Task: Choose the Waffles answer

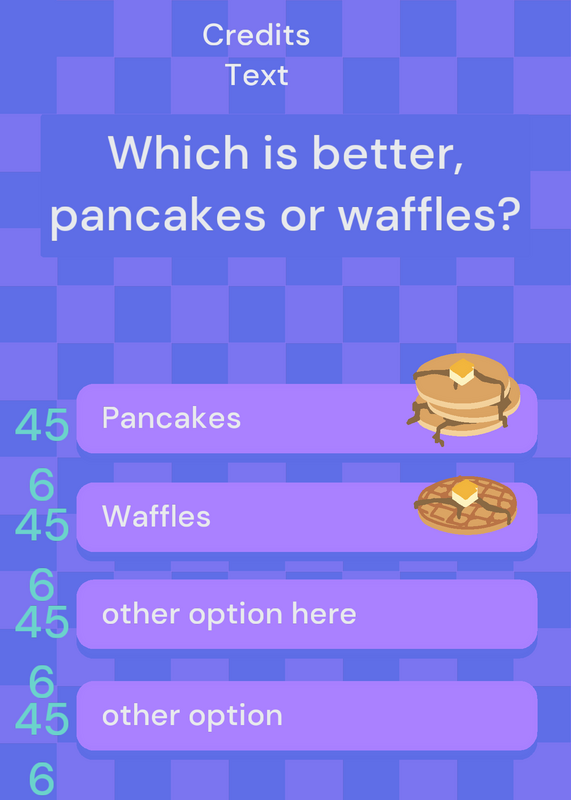Action: tap(307, 517)
